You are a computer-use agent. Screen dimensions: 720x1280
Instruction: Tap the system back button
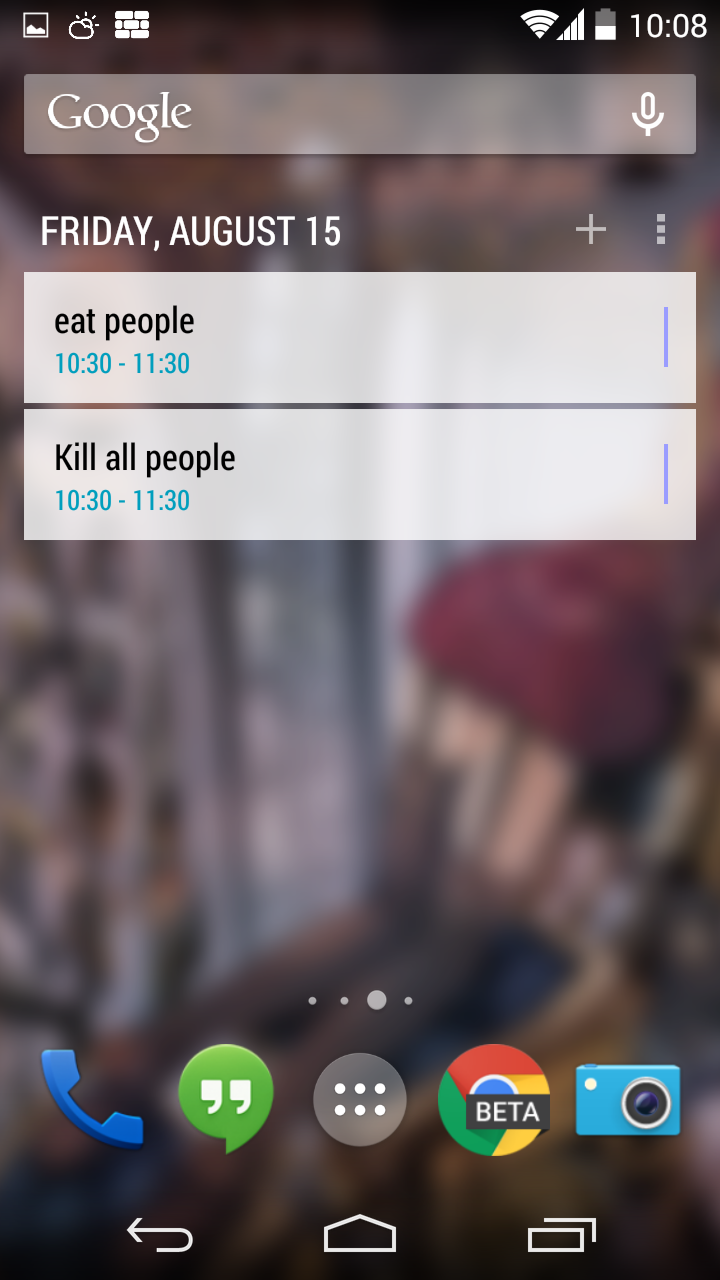(x=160, y=1236)
